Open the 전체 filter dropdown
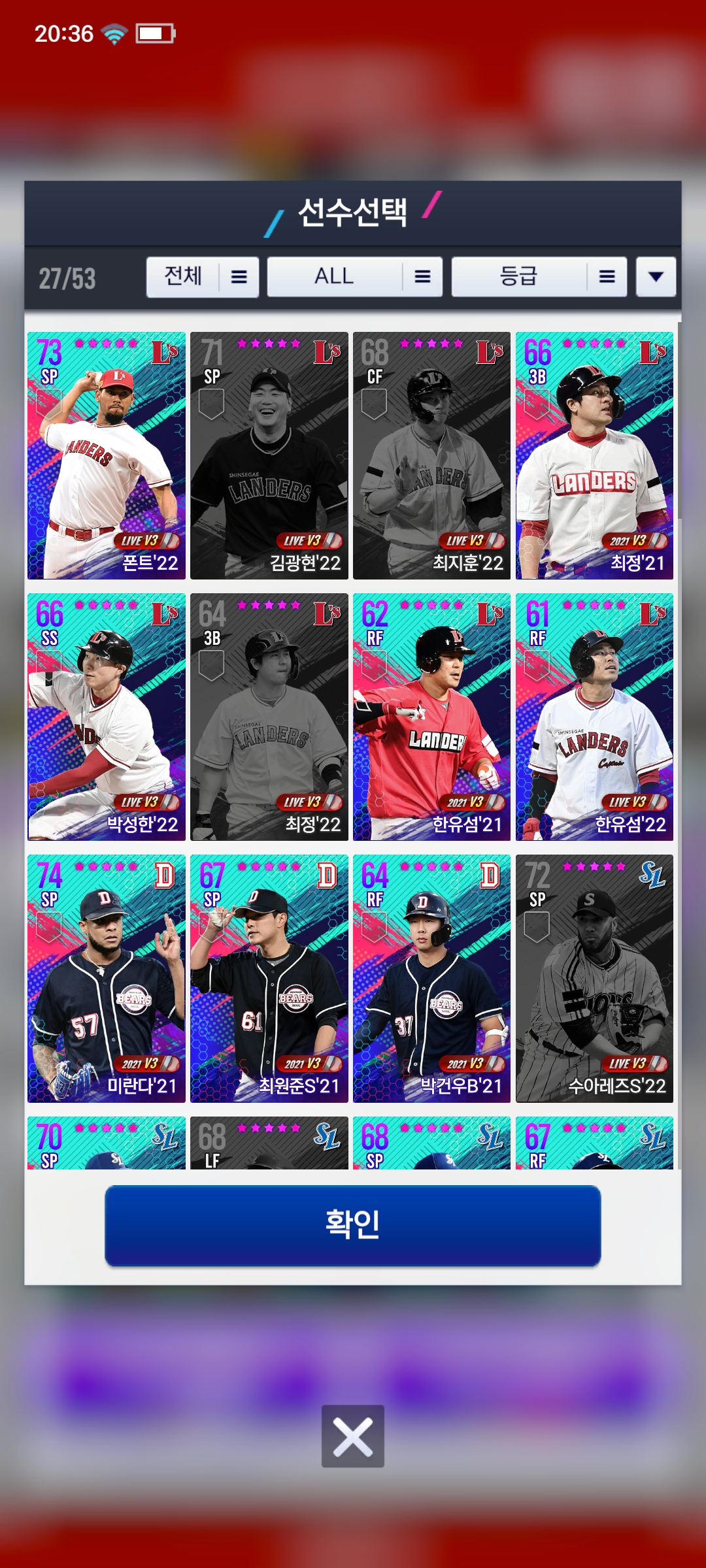The width and height of the screenshot is (706, 1568). (202, 277)
